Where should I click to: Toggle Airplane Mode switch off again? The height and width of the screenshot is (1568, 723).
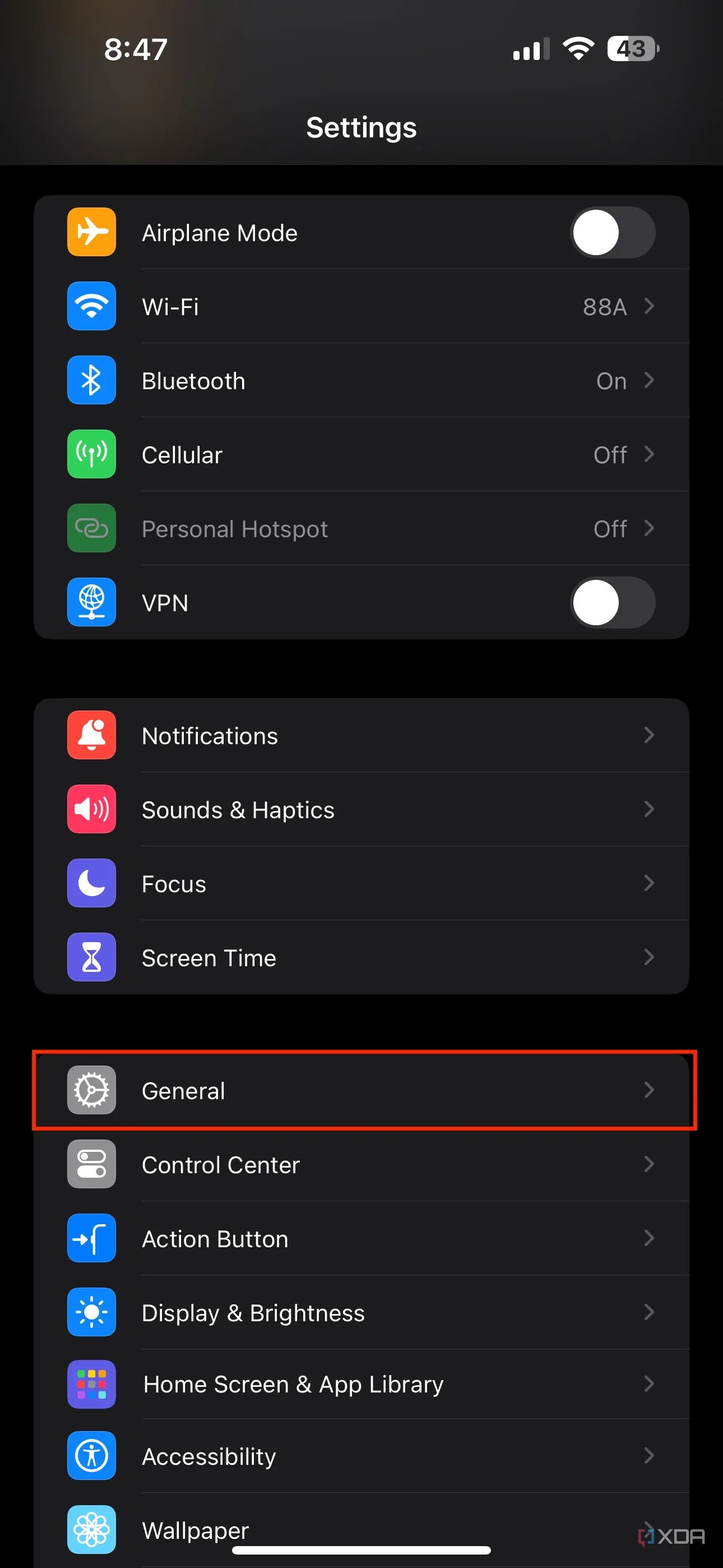click(612, 233)
